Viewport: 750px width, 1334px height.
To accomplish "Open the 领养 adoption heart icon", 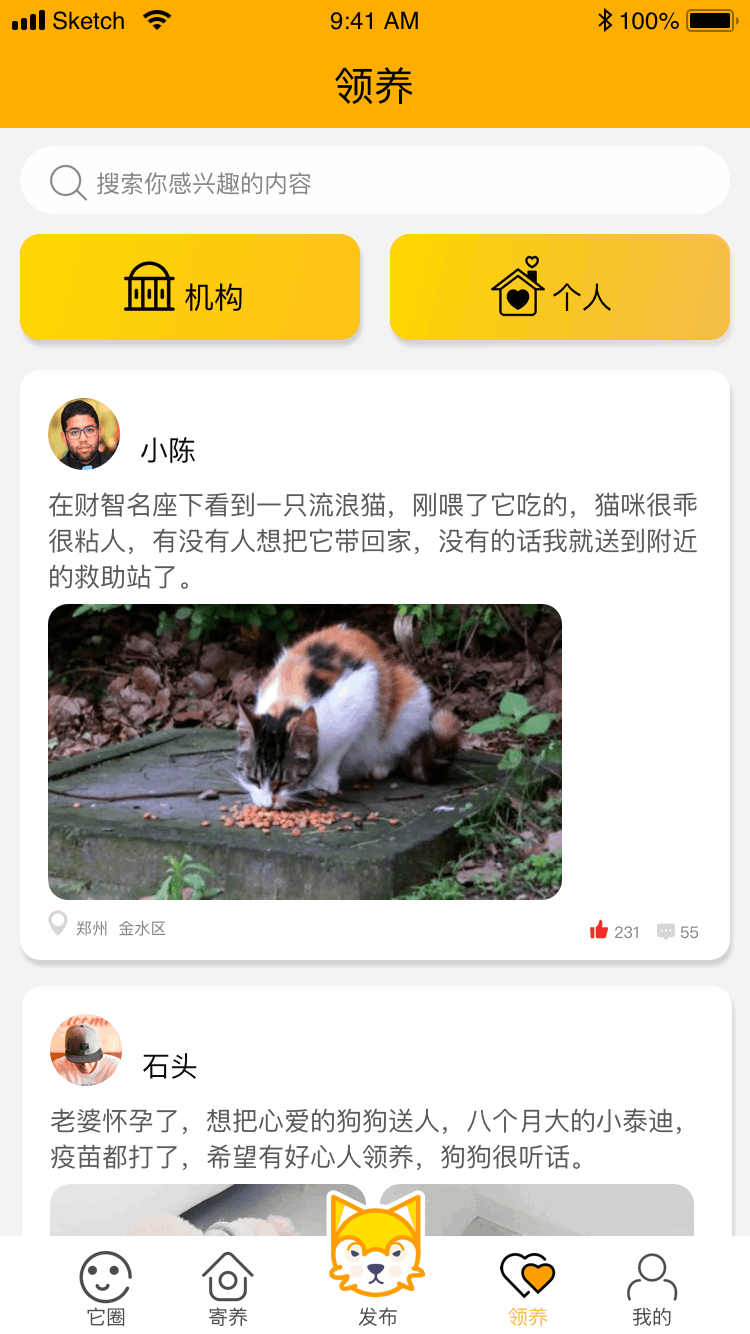I will tap(528, 1277).
